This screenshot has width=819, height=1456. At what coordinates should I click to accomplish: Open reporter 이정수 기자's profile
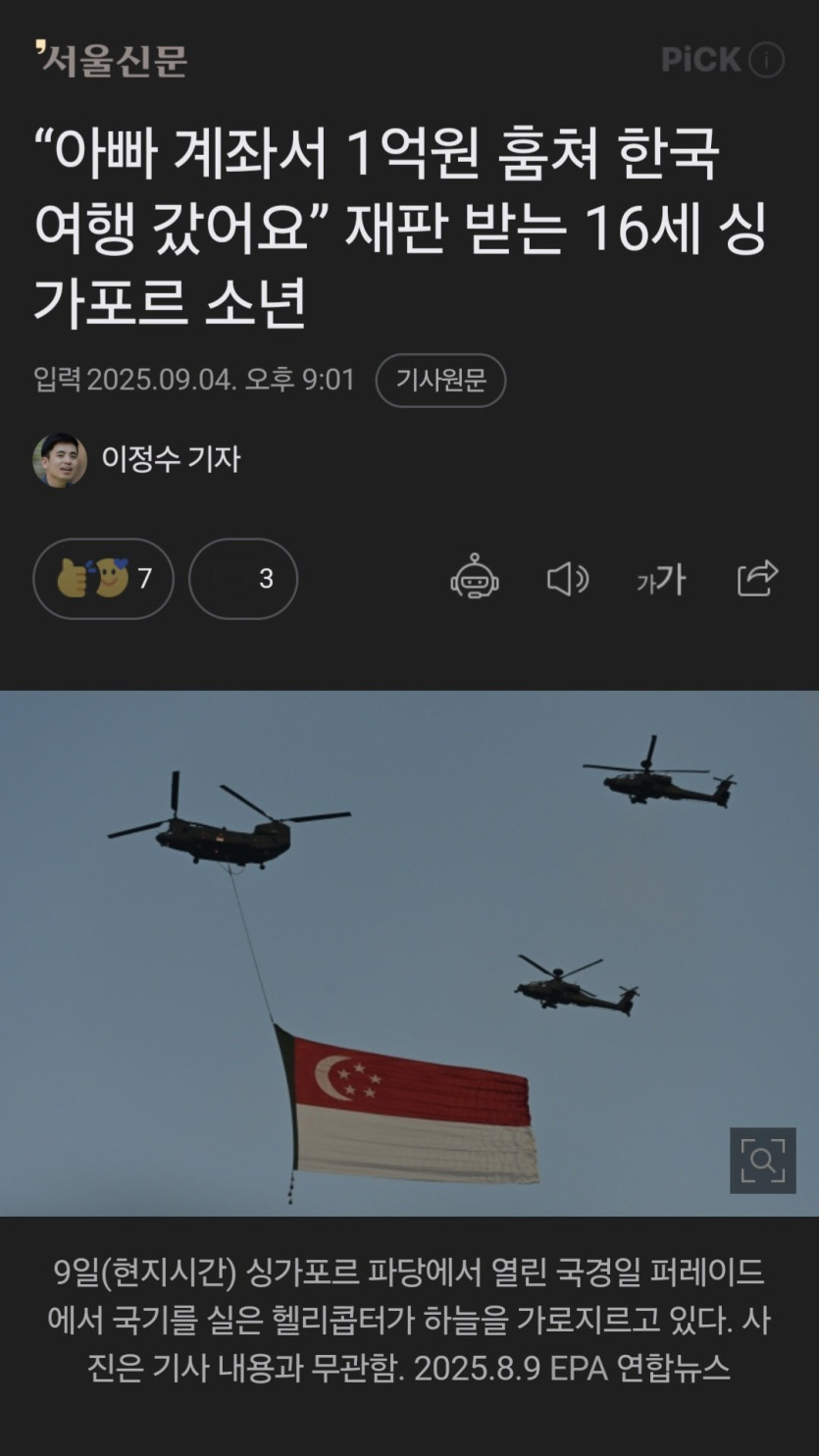pyautogui.click(x=137, y=459)
